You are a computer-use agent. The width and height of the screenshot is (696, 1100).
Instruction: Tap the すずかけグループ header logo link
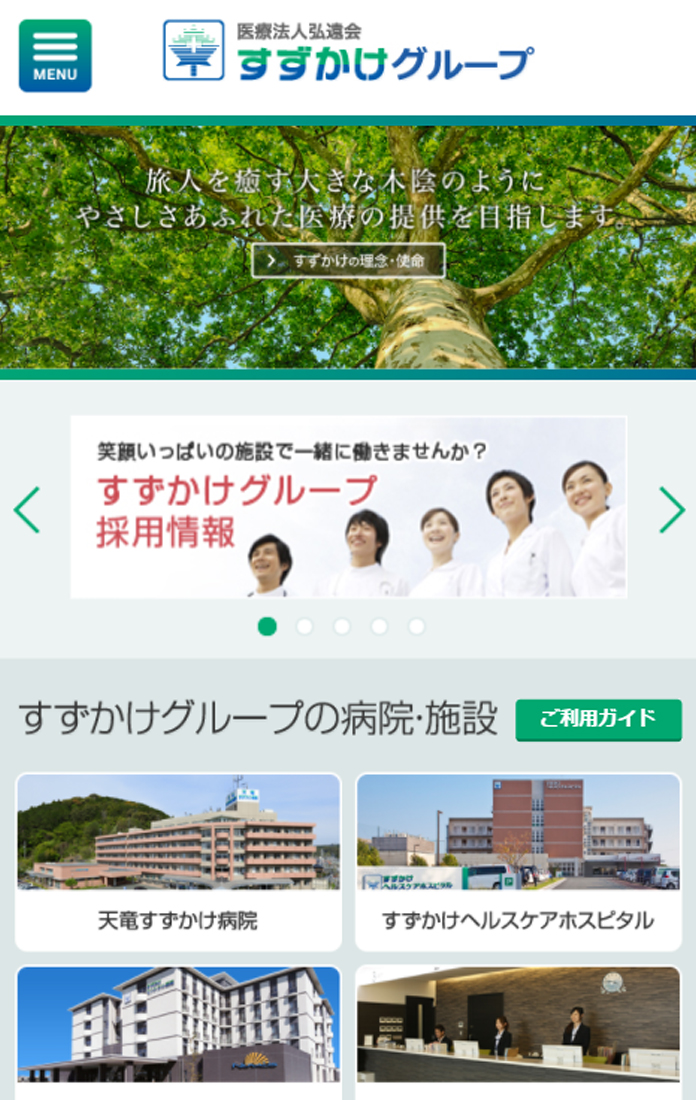348,52
